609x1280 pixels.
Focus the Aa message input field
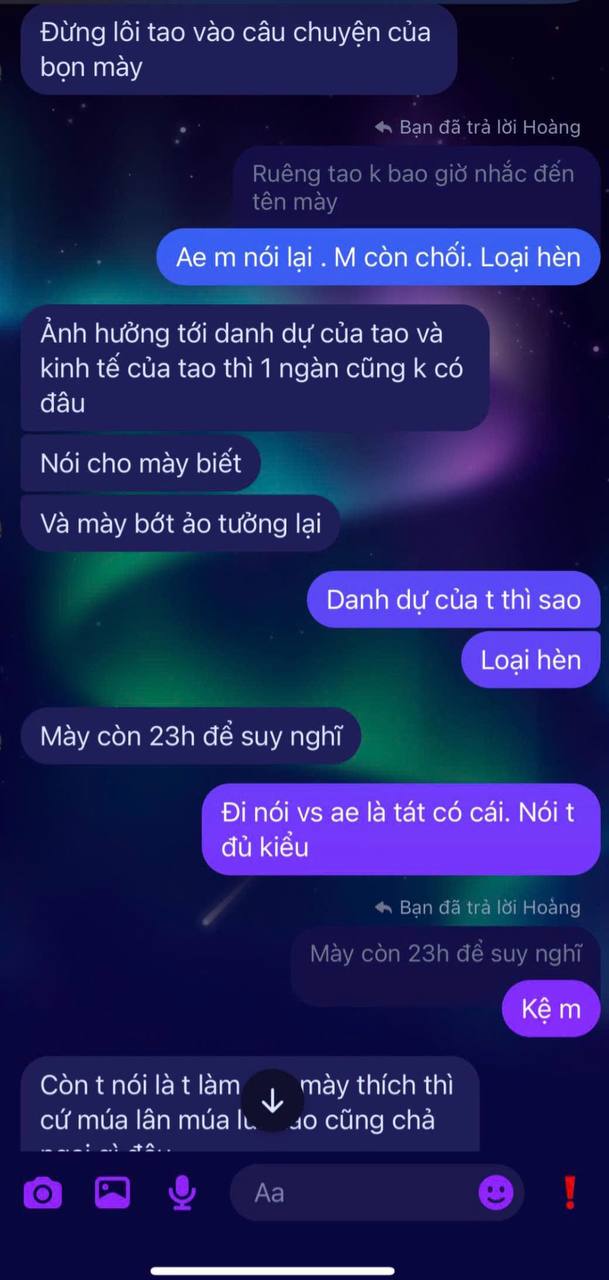click(360, 1192)
